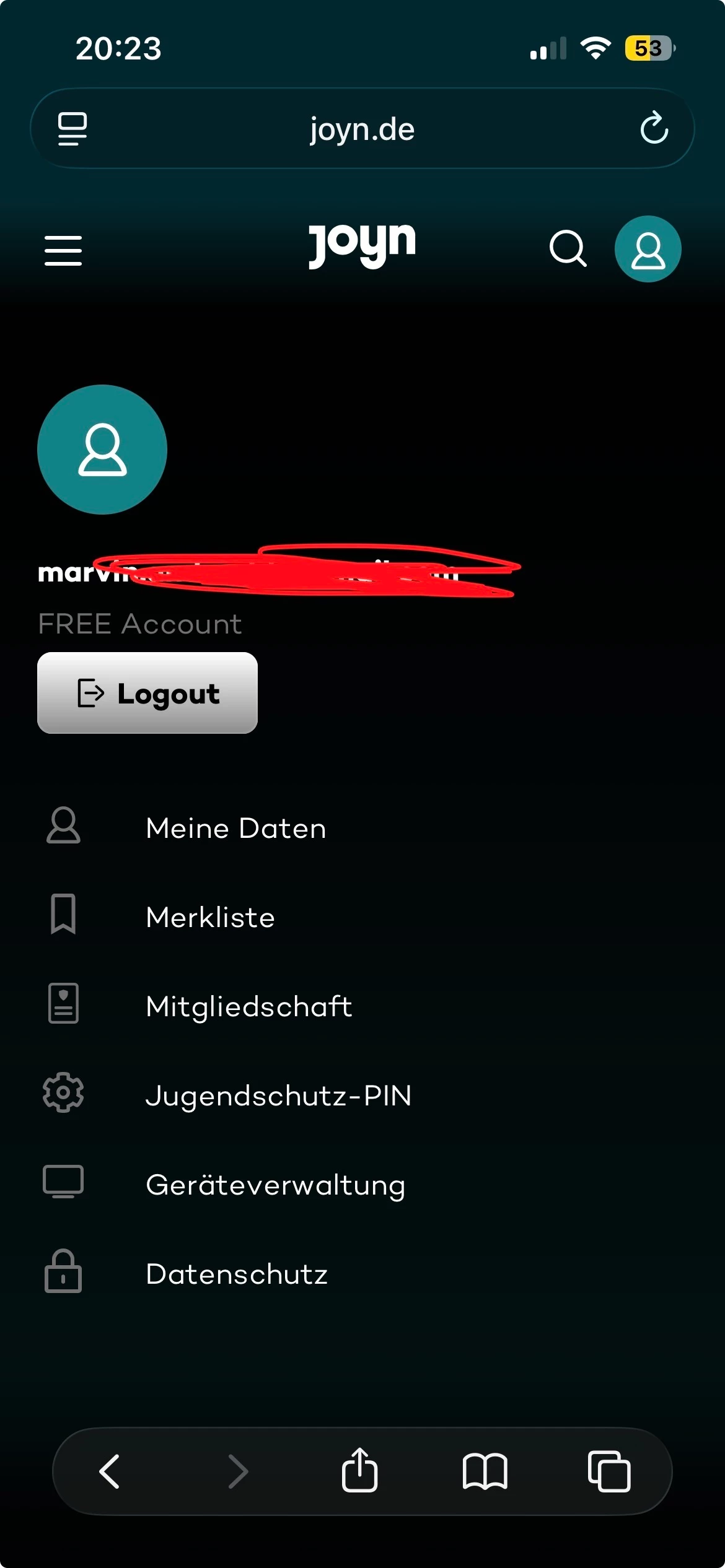Share this page
This screenshot has height=1568, width=725.
(359, 1471)
